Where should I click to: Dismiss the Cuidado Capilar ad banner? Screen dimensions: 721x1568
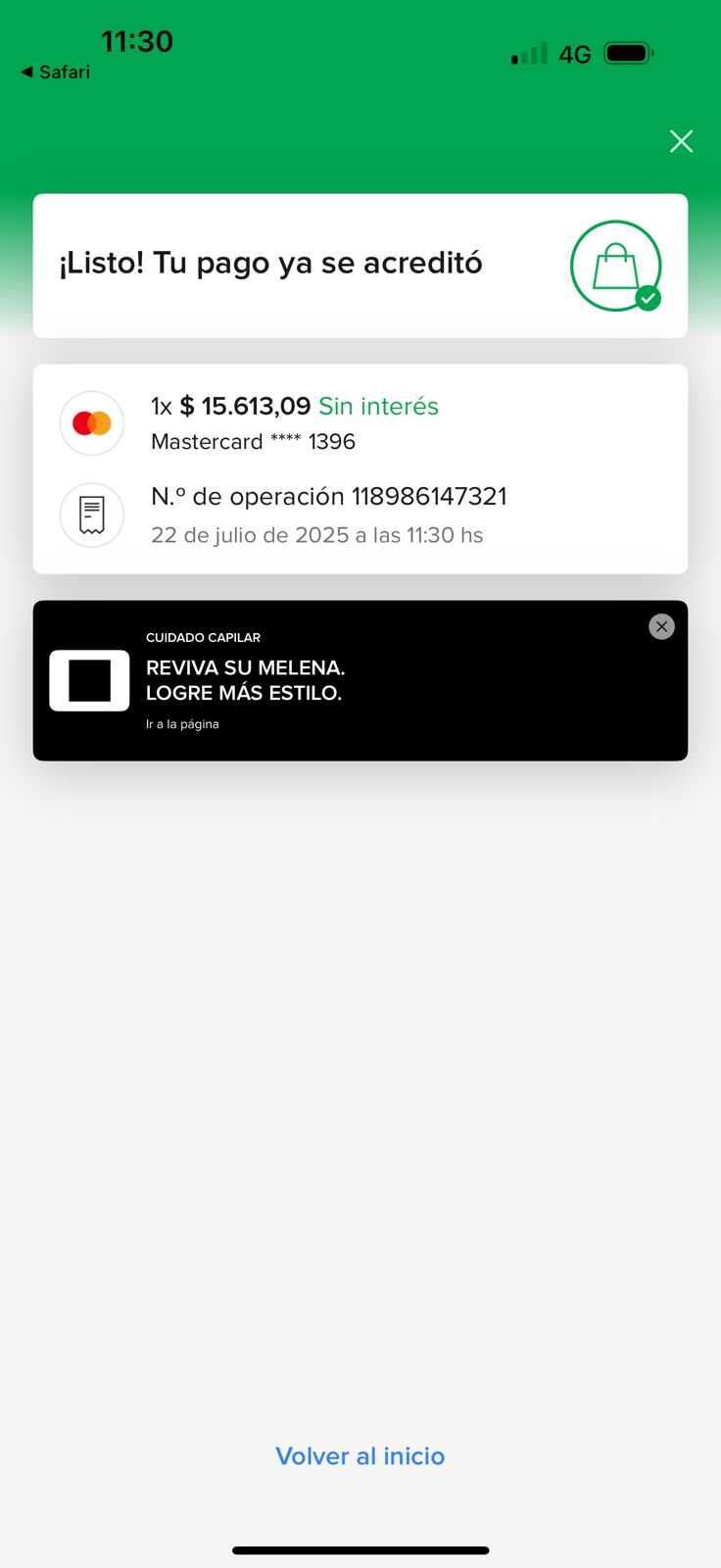(661, 627)
